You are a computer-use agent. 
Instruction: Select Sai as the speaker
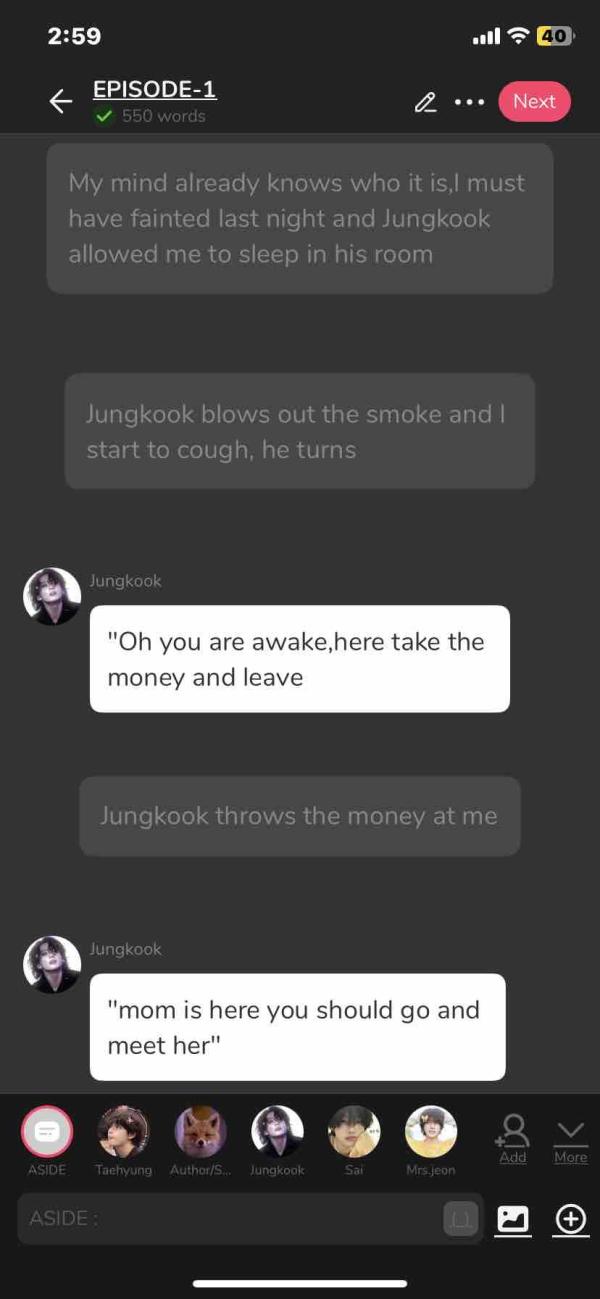[x=354, y=1132]
